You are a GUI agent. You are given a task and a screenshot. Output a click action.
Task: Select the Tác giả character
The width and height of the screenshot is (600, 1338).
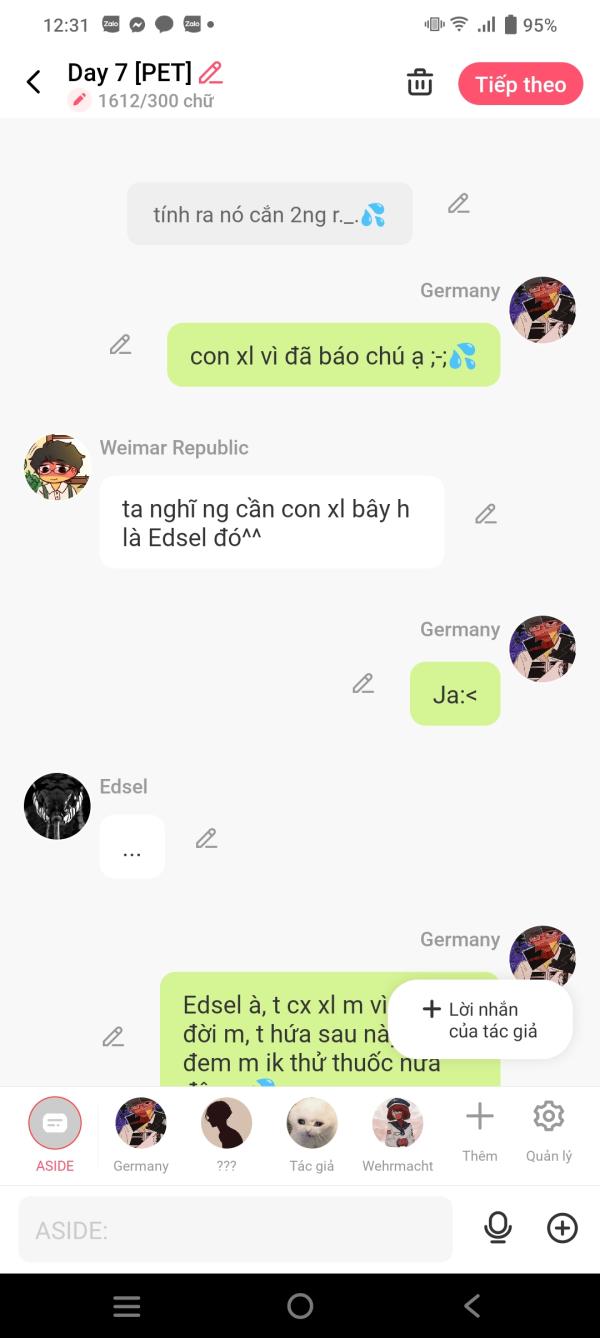click(x=312, y=1135)
